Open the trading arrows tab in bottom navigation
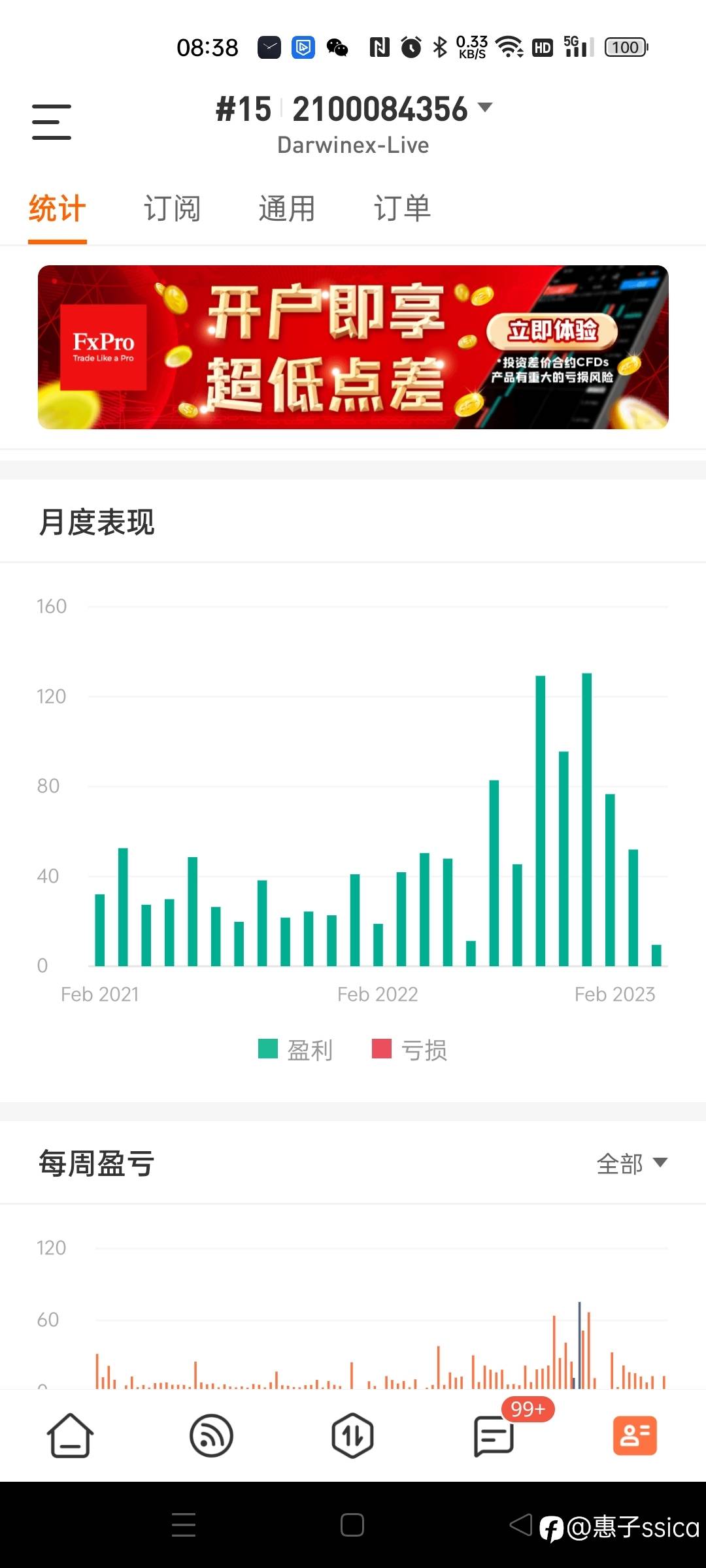Viewport: 706px width, 1568px height. pyautogui.click(x=352, y=1435)
